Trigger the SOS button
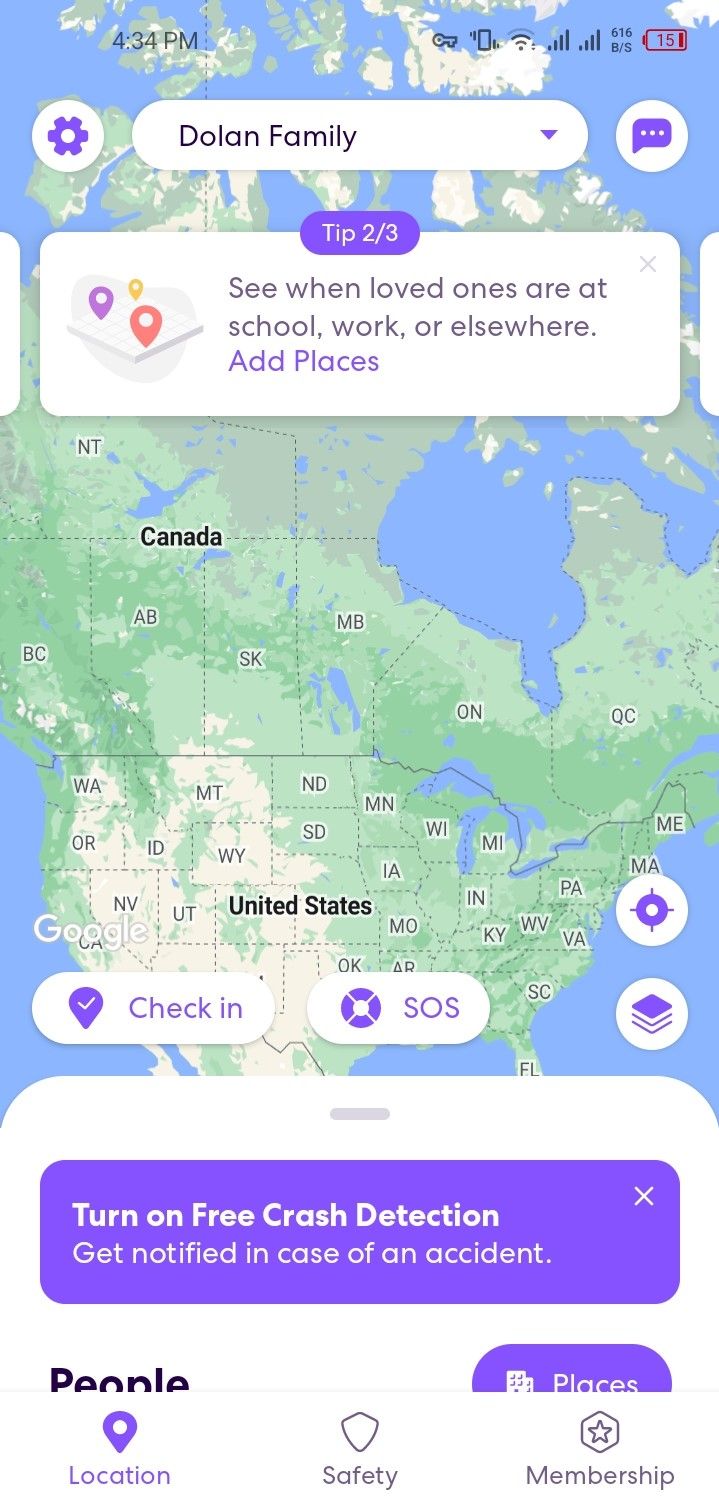 pos(398,1008)
